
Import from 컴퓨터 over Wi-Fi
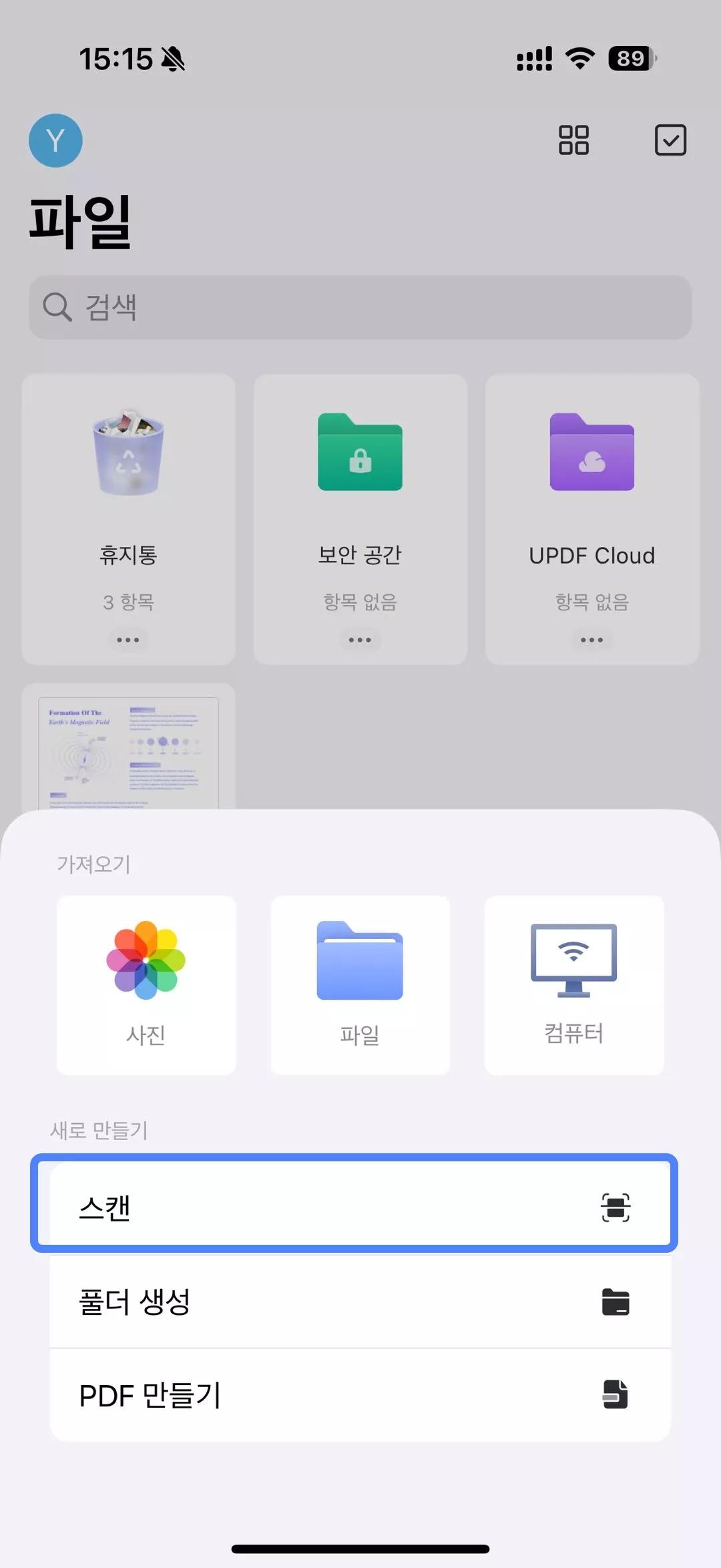(x=573, y=984)
